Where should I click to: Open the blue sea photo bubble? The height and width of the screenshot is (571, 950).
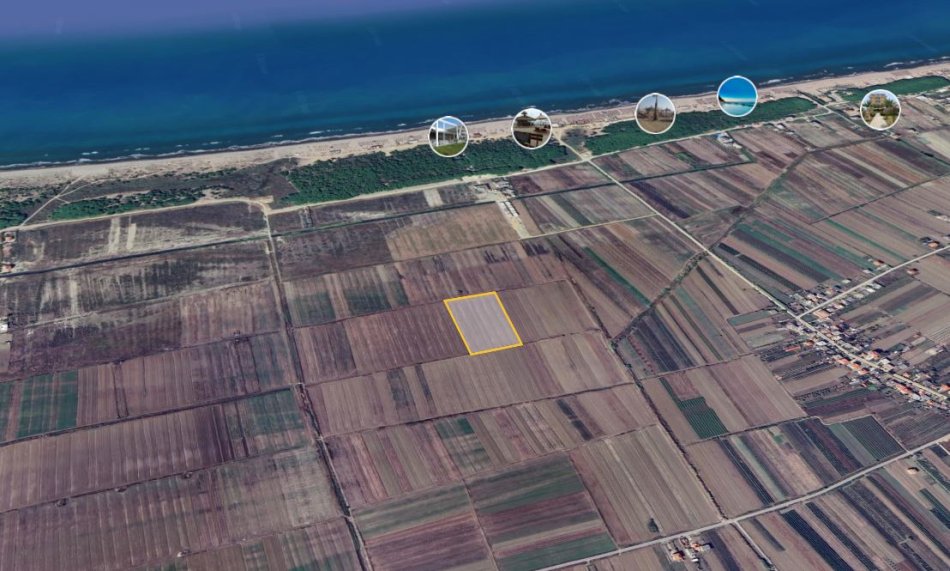coord(737,97)
